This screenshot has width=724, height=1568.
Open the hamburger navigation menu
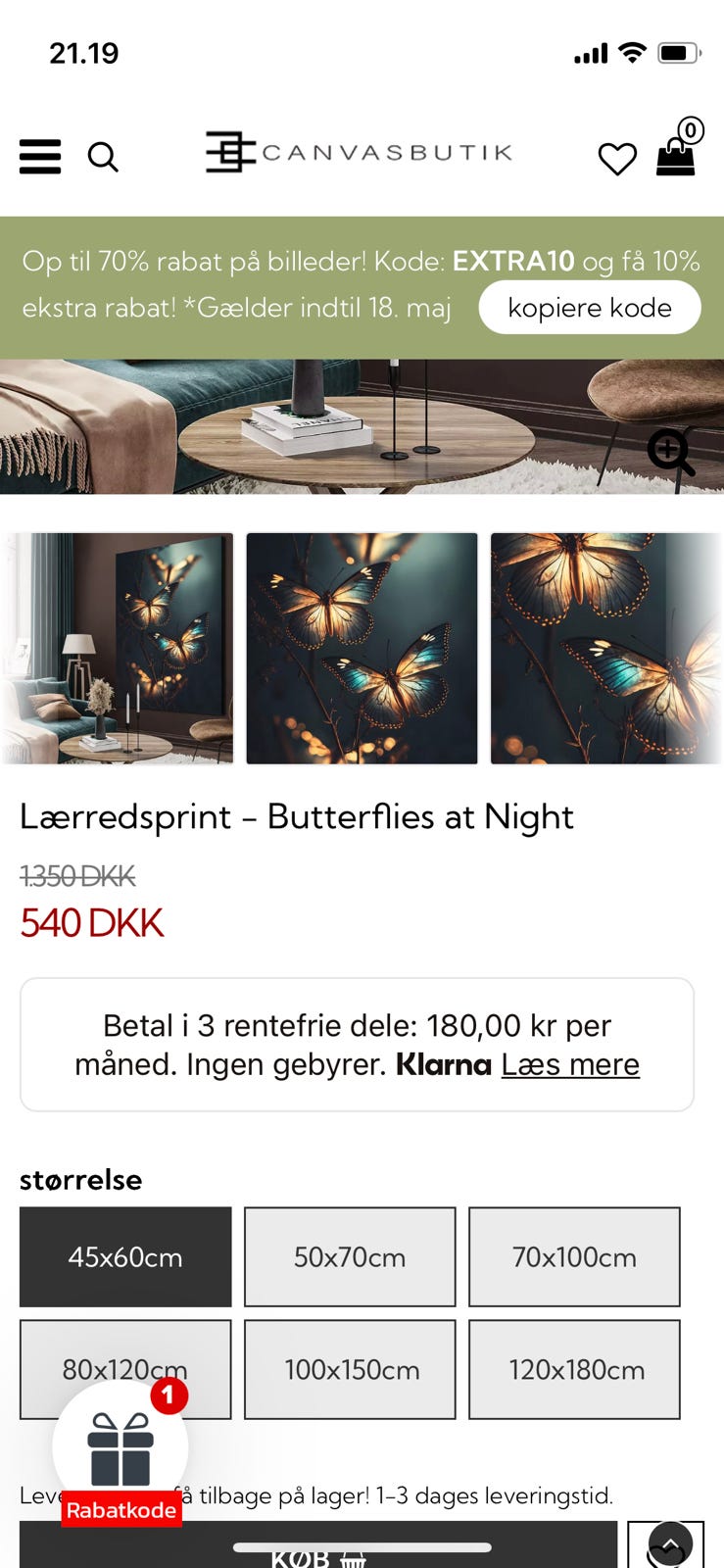point(39,157)
